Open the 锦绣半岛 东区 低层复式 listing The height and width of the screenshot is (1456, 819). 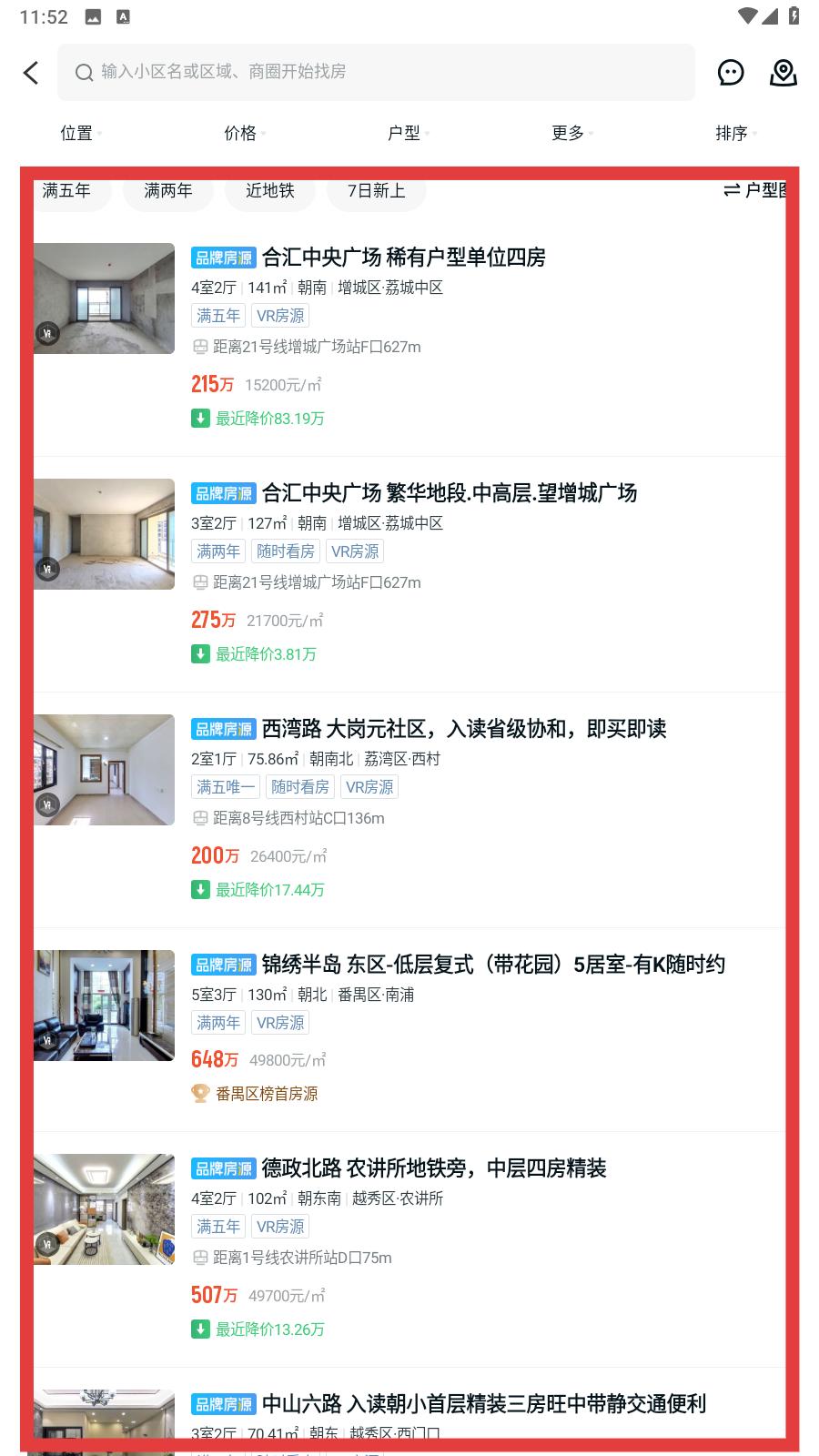tap(409, 1029)
